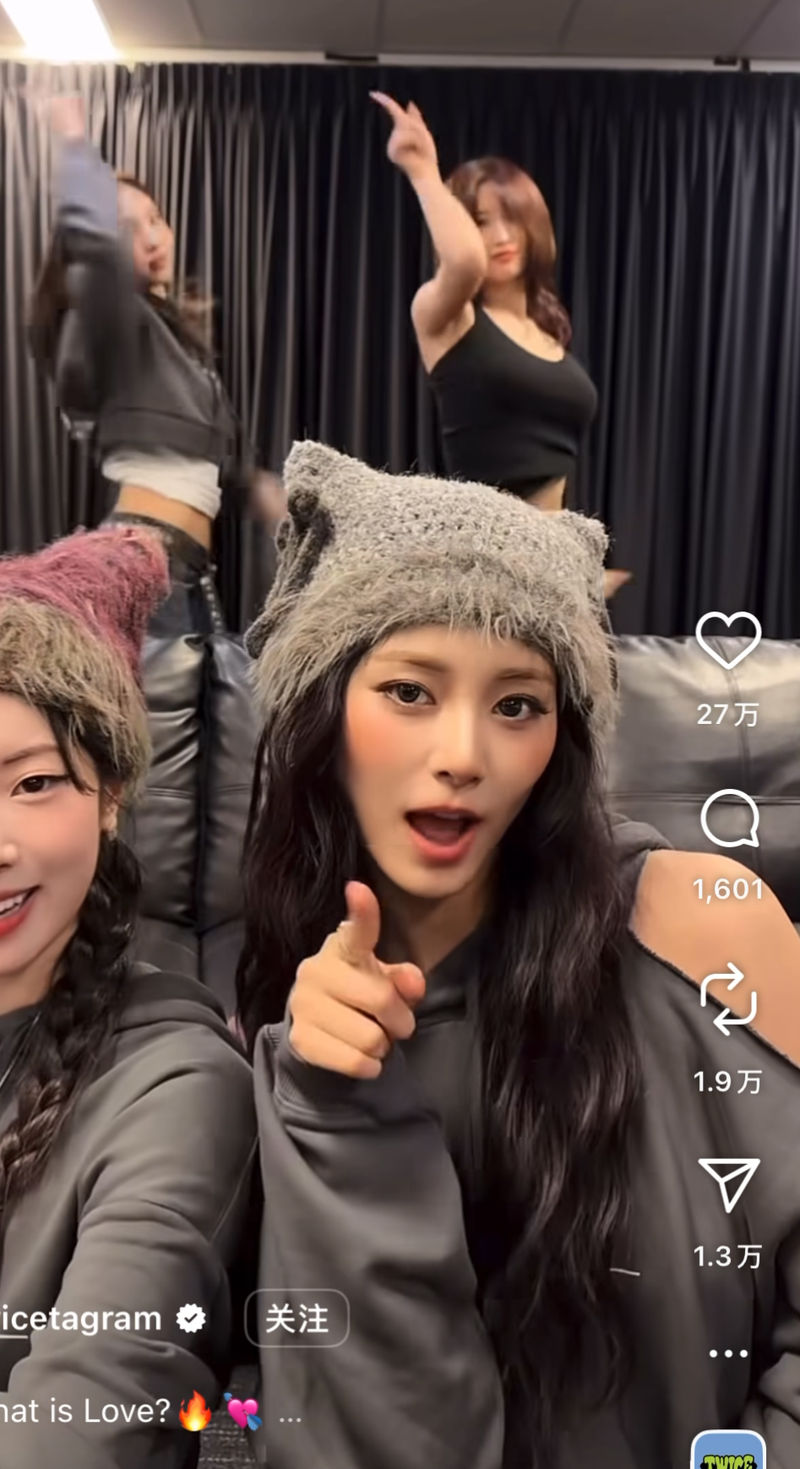
Task: Repost this reel
Action: (728, 998)
